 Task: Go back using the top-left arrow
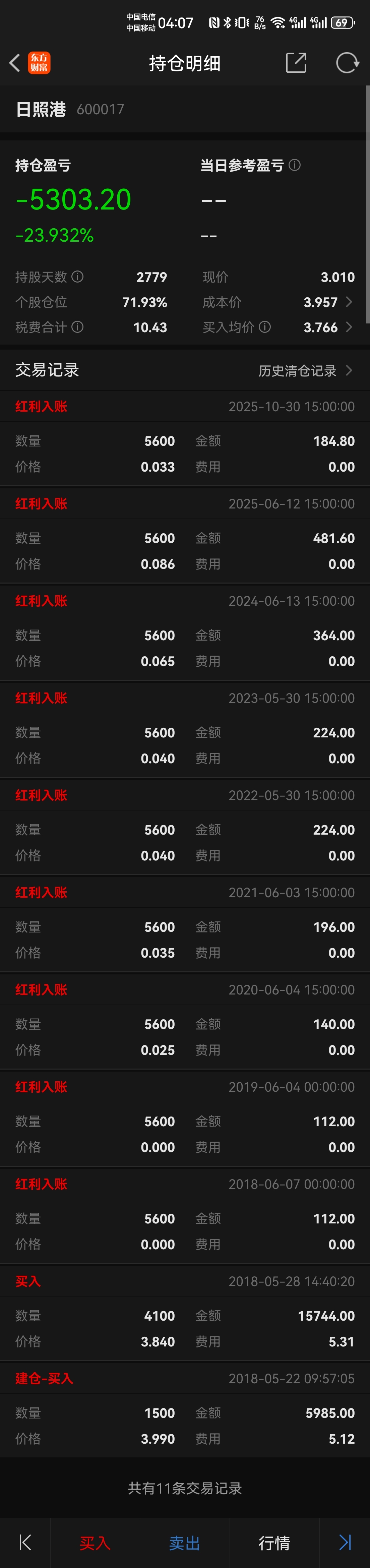[15, 63]
